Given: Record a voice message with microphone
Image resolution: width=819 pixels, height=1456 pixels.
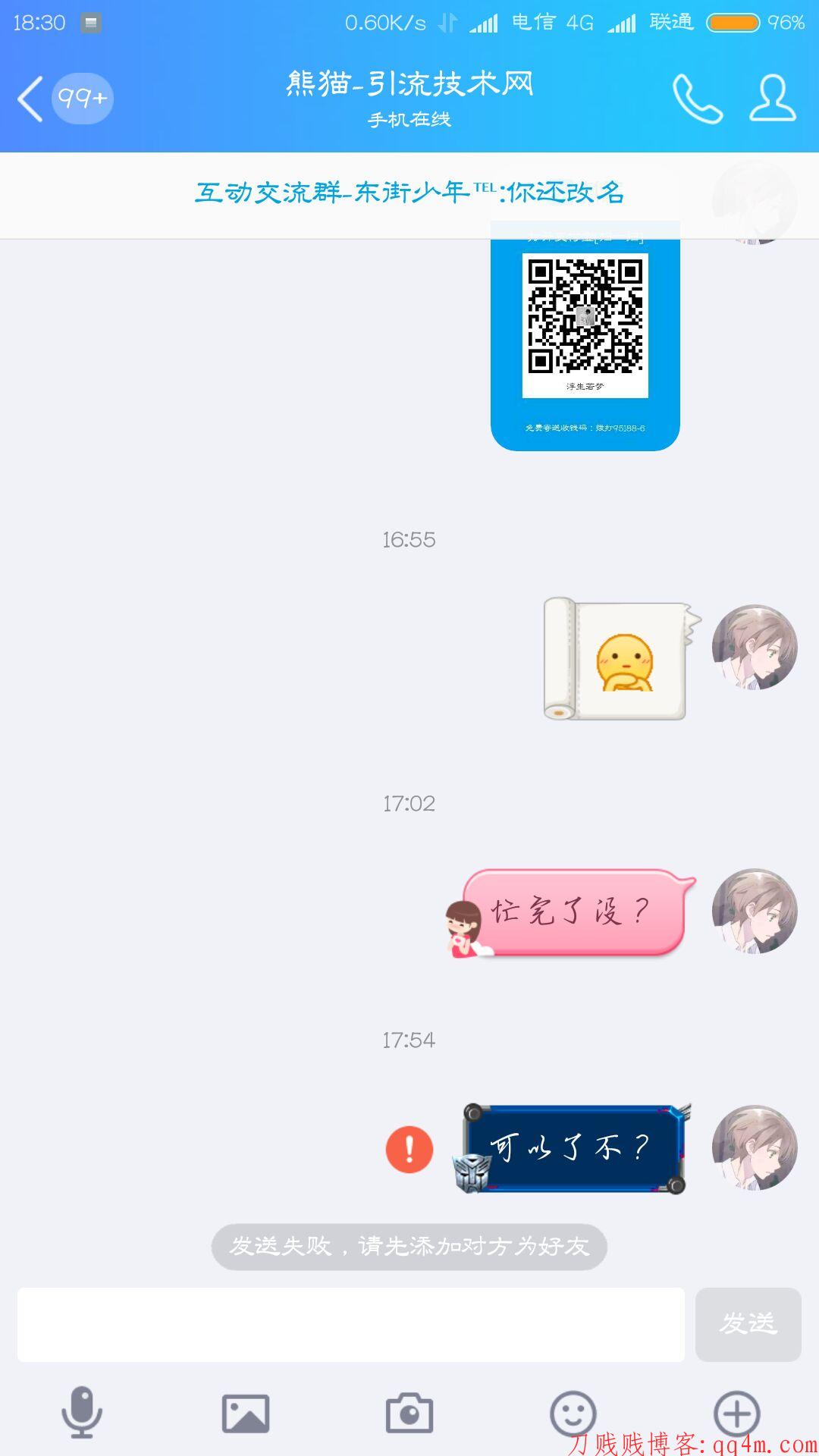Looking at the screenshot, I should [82, 1412].
